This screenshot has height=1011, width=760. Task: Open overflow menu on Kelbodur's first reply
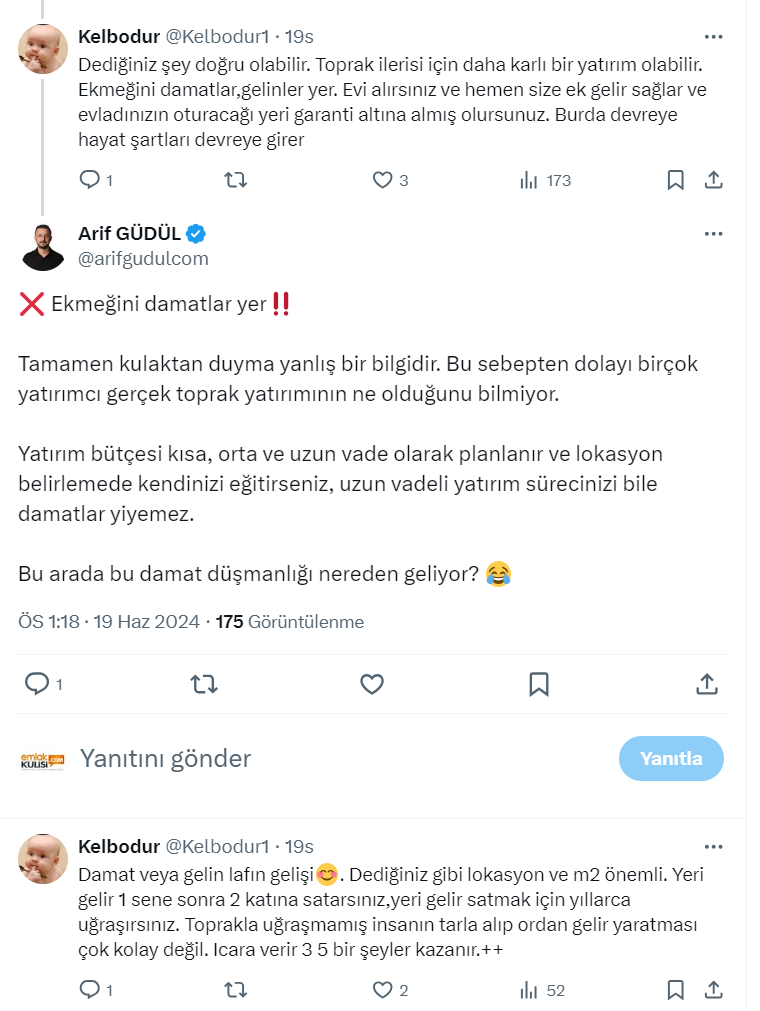(x=713, y=37)
